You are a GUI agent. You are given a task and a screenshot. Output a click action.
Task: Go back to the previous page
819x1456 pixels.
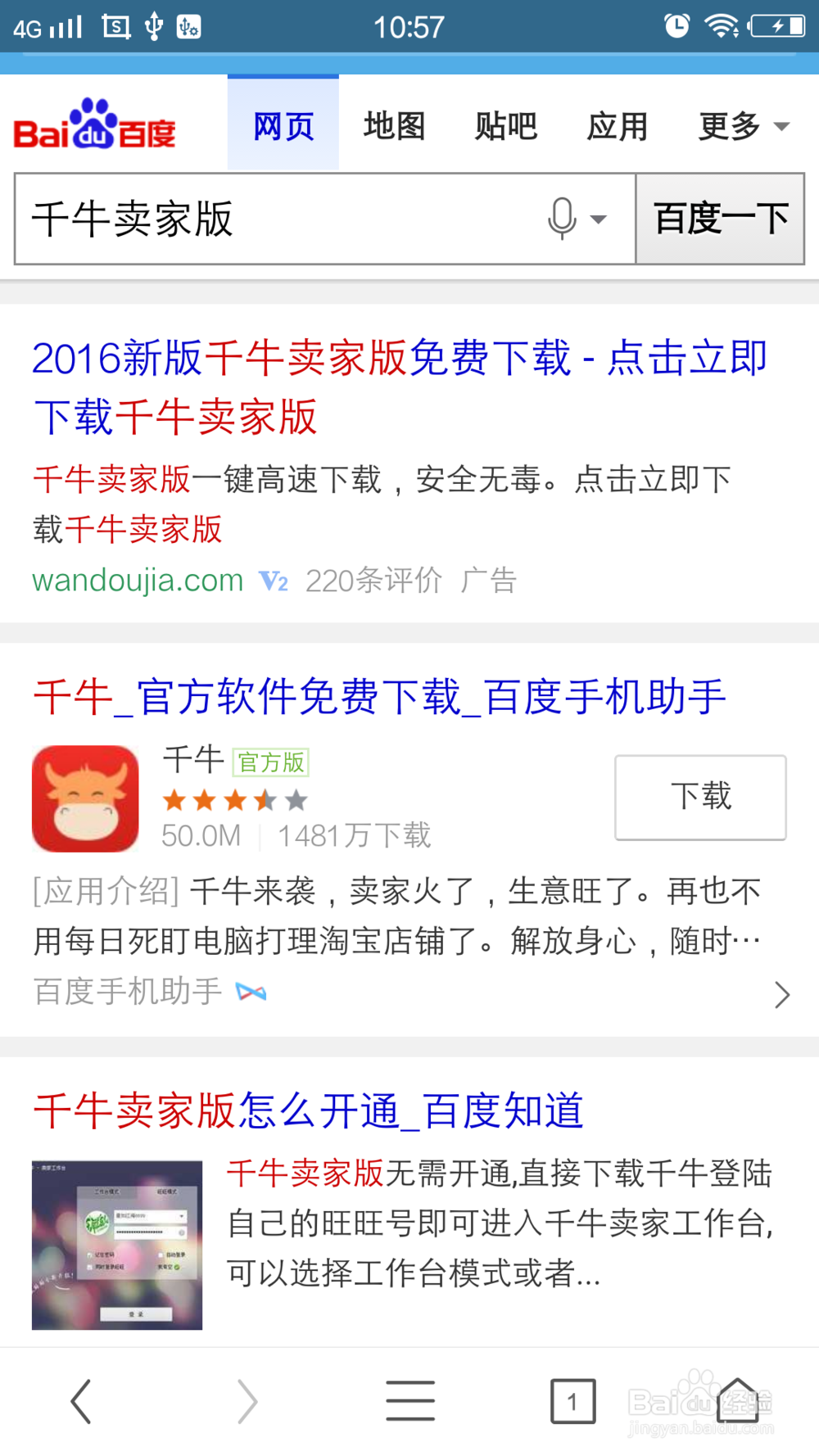(x=80, y=1401)
